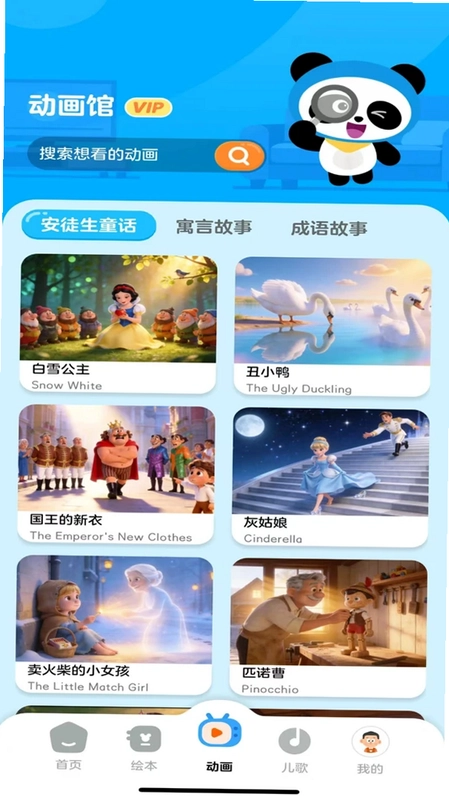Open the 匹诺曹 Pinocchio card
Viewport: 449px width, 800px height.
tap(329, 628)
